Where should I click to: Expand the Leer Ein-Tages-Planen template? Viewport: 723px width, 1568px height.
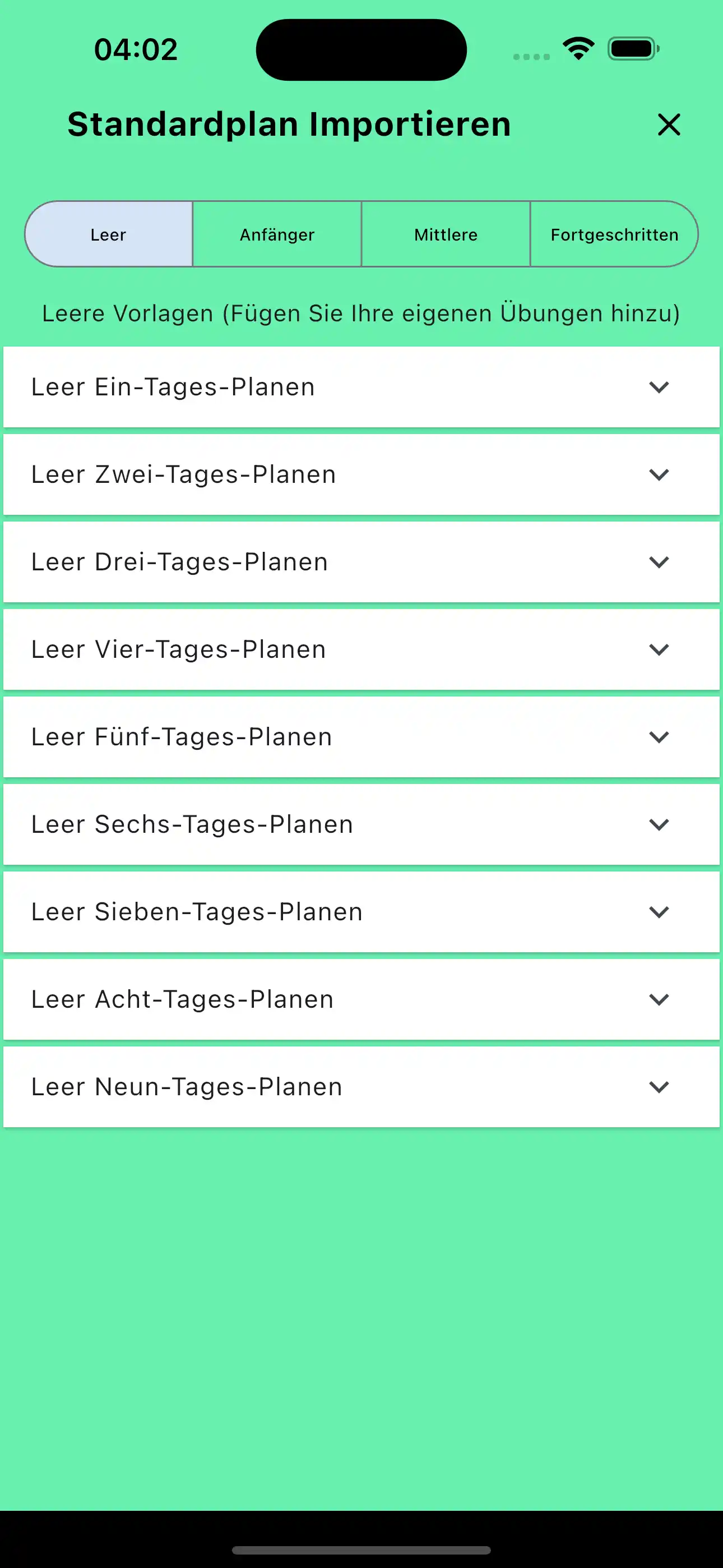click(x=659, y=387)
